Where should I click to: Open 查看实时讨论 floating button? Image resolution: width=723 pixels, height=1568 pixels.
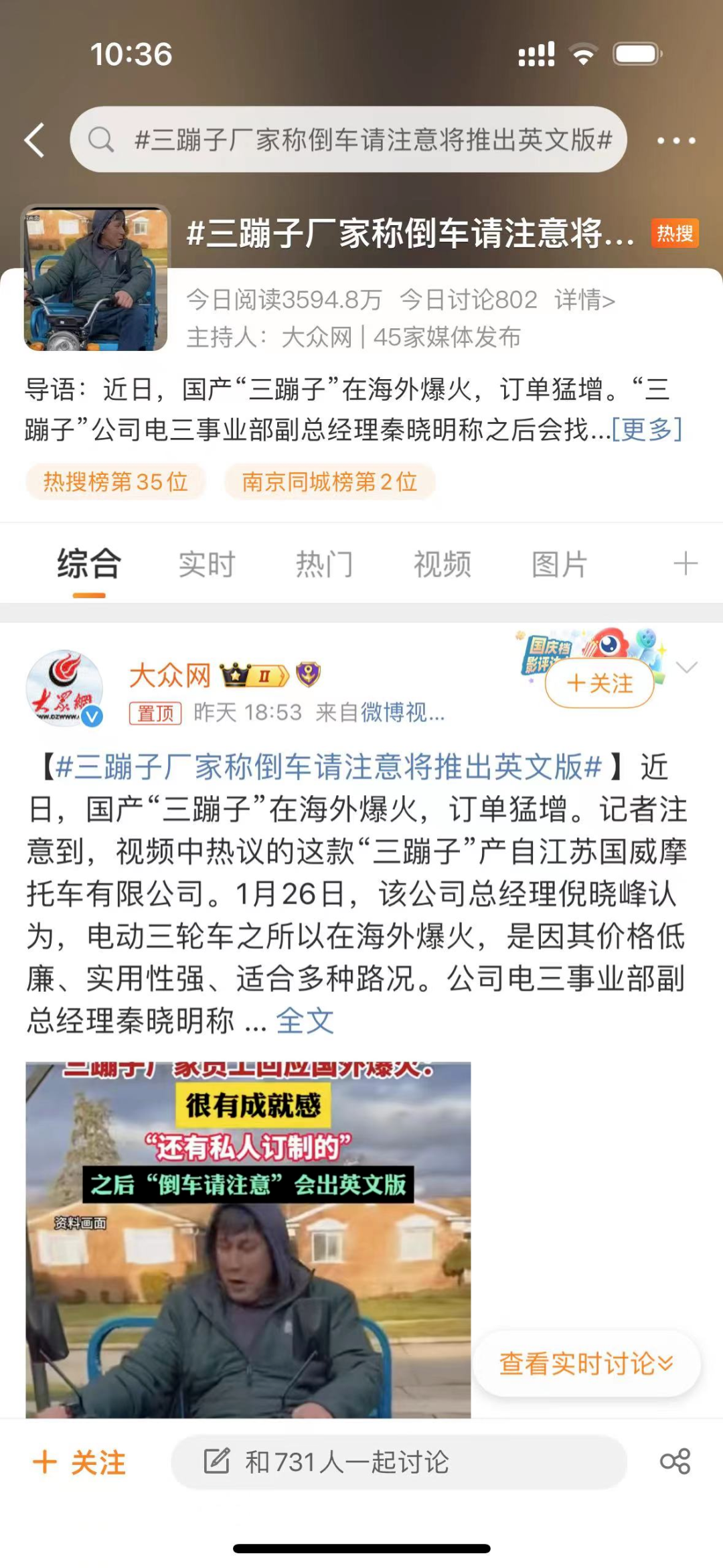(586, 1363)
